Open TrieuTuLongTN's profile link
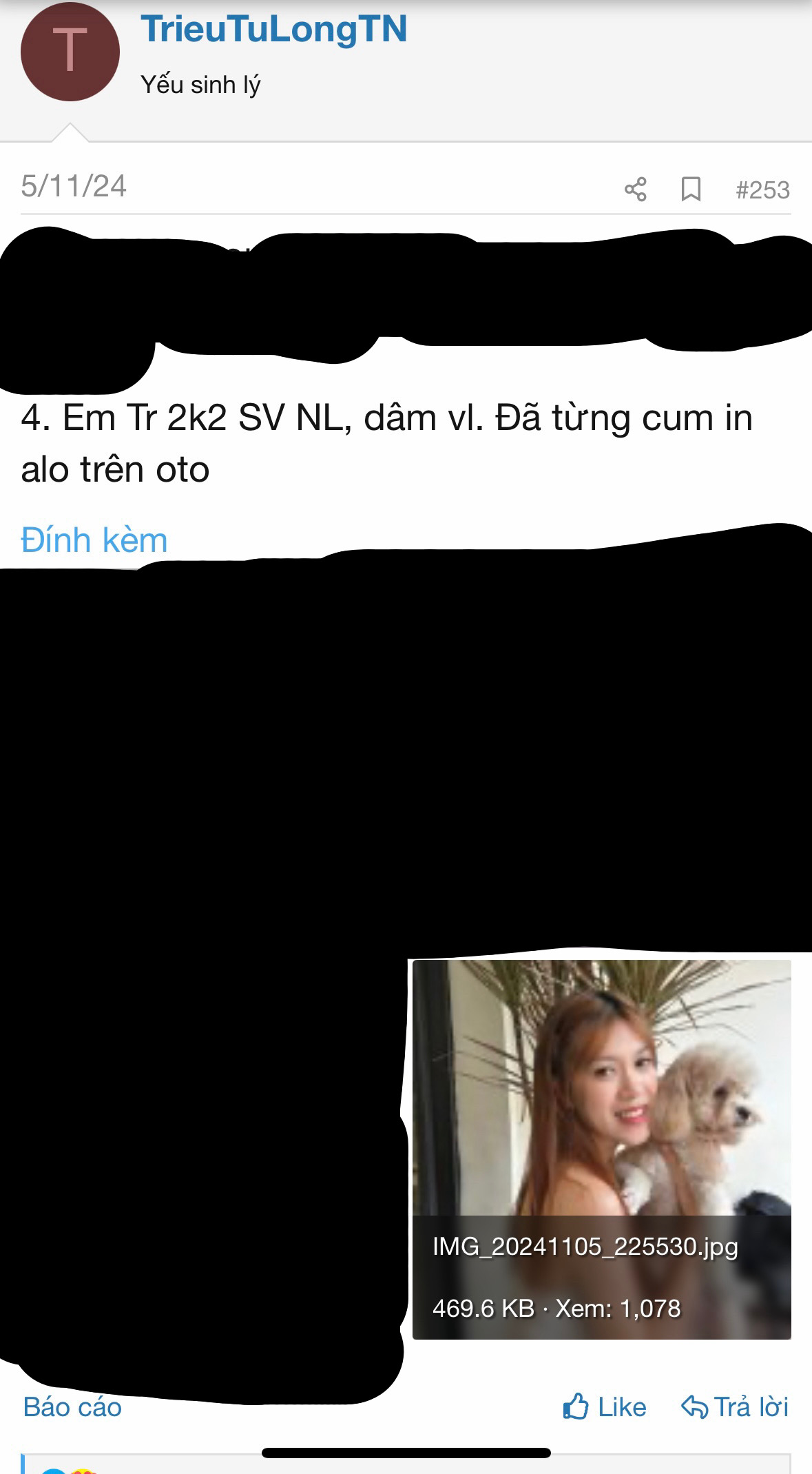The image size is (812, 1474). [273, 29]
